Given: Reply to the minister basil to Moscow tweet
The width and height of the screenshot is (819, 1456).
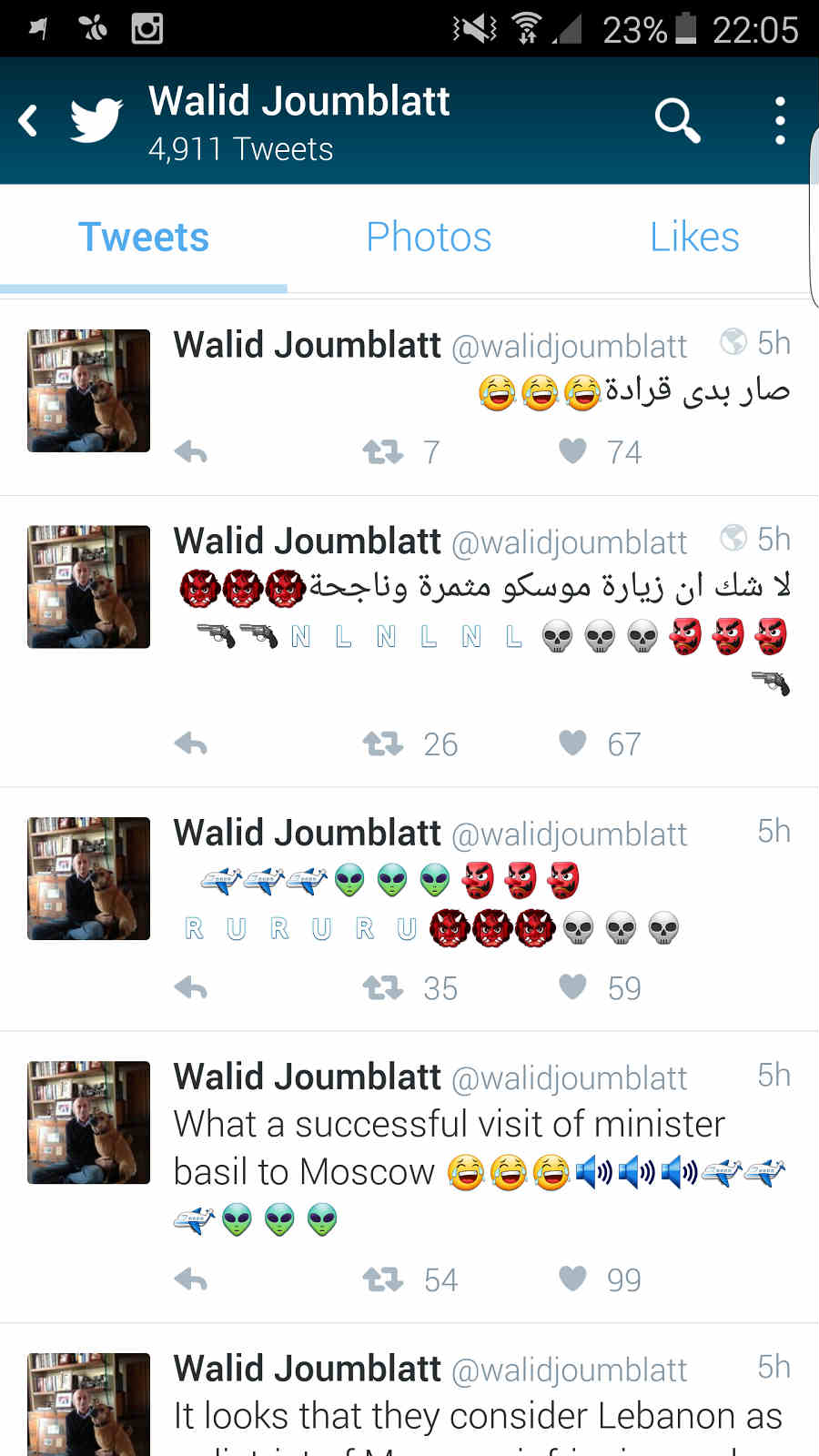Looking at the screenshot, I should click(191, 1279).
